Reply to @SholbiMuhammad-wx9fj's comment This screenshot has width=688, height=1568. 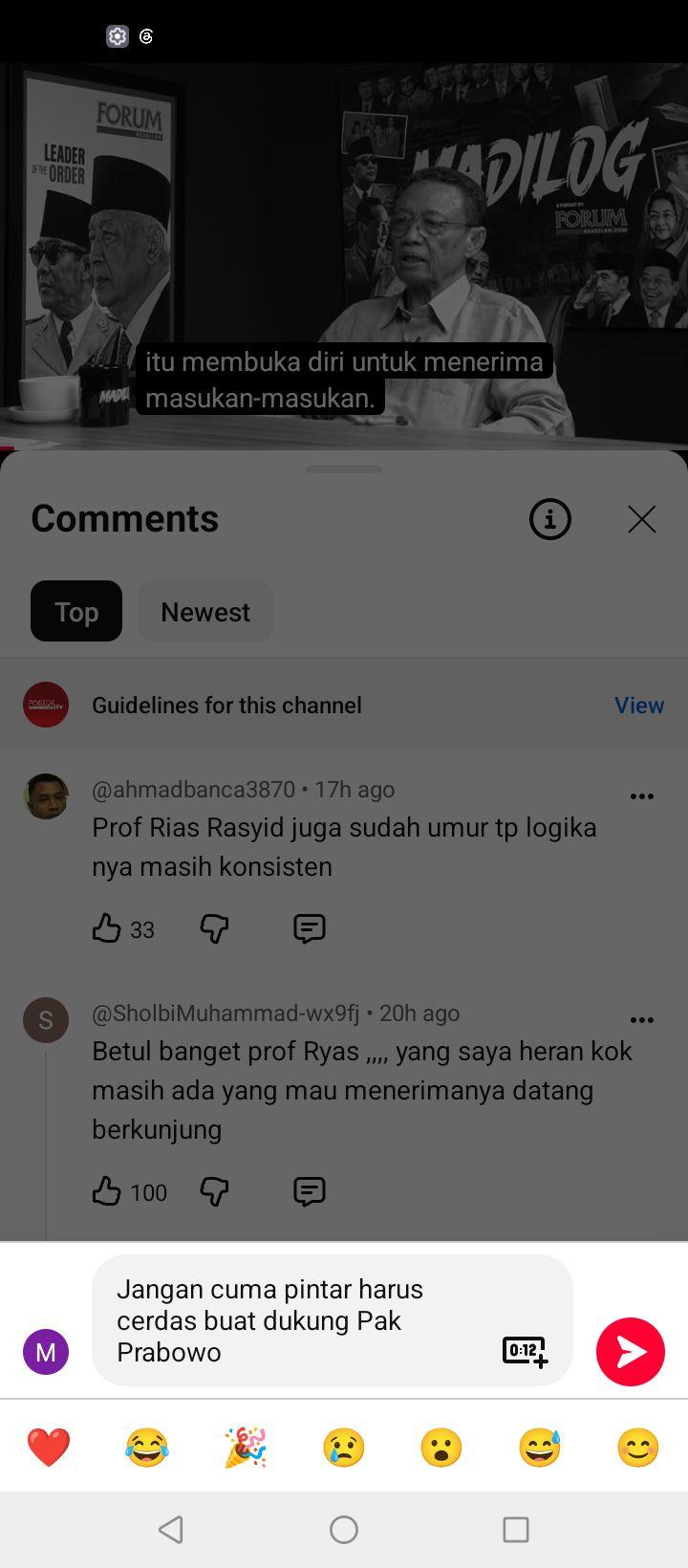tap(310, 1191)
